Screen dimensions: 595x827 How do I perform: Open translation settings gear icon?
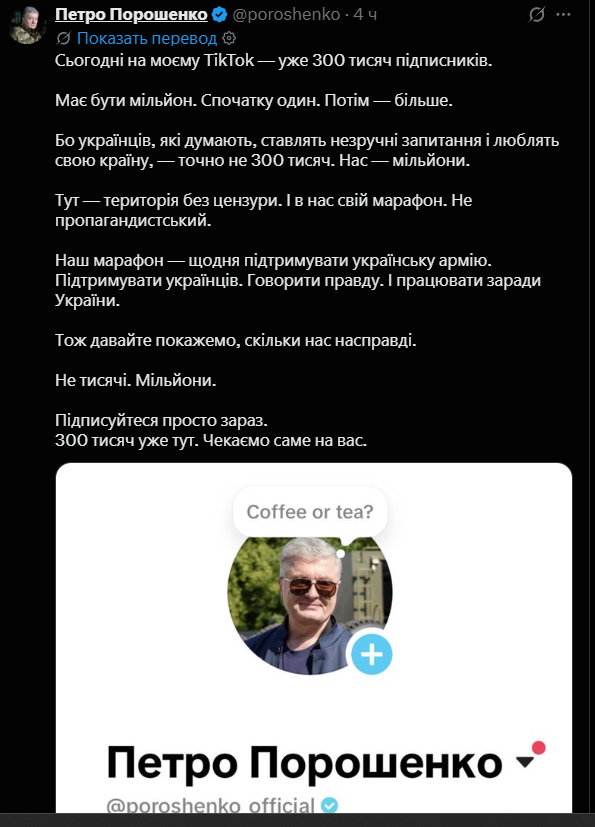coord(229,38)
